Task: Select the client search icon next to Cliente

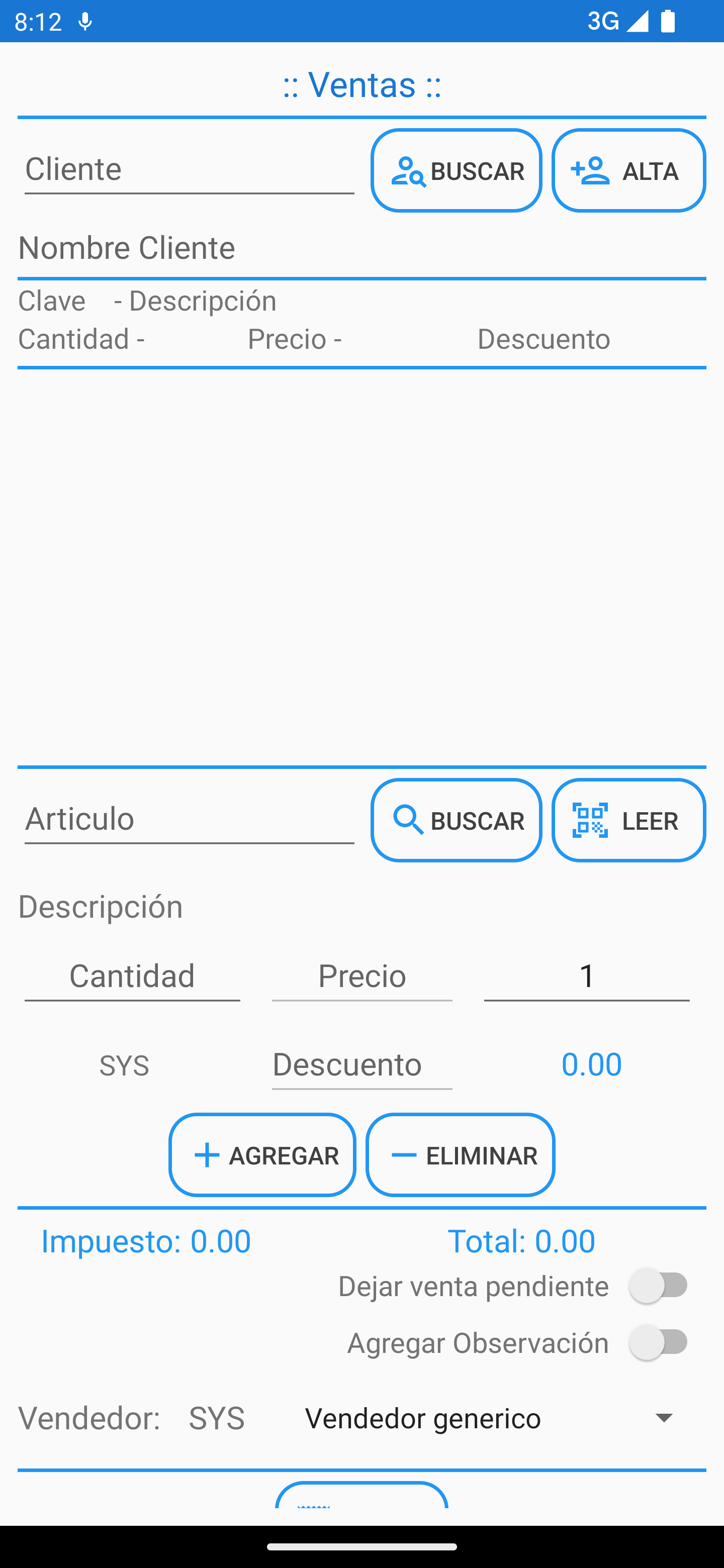Action: 409,170
